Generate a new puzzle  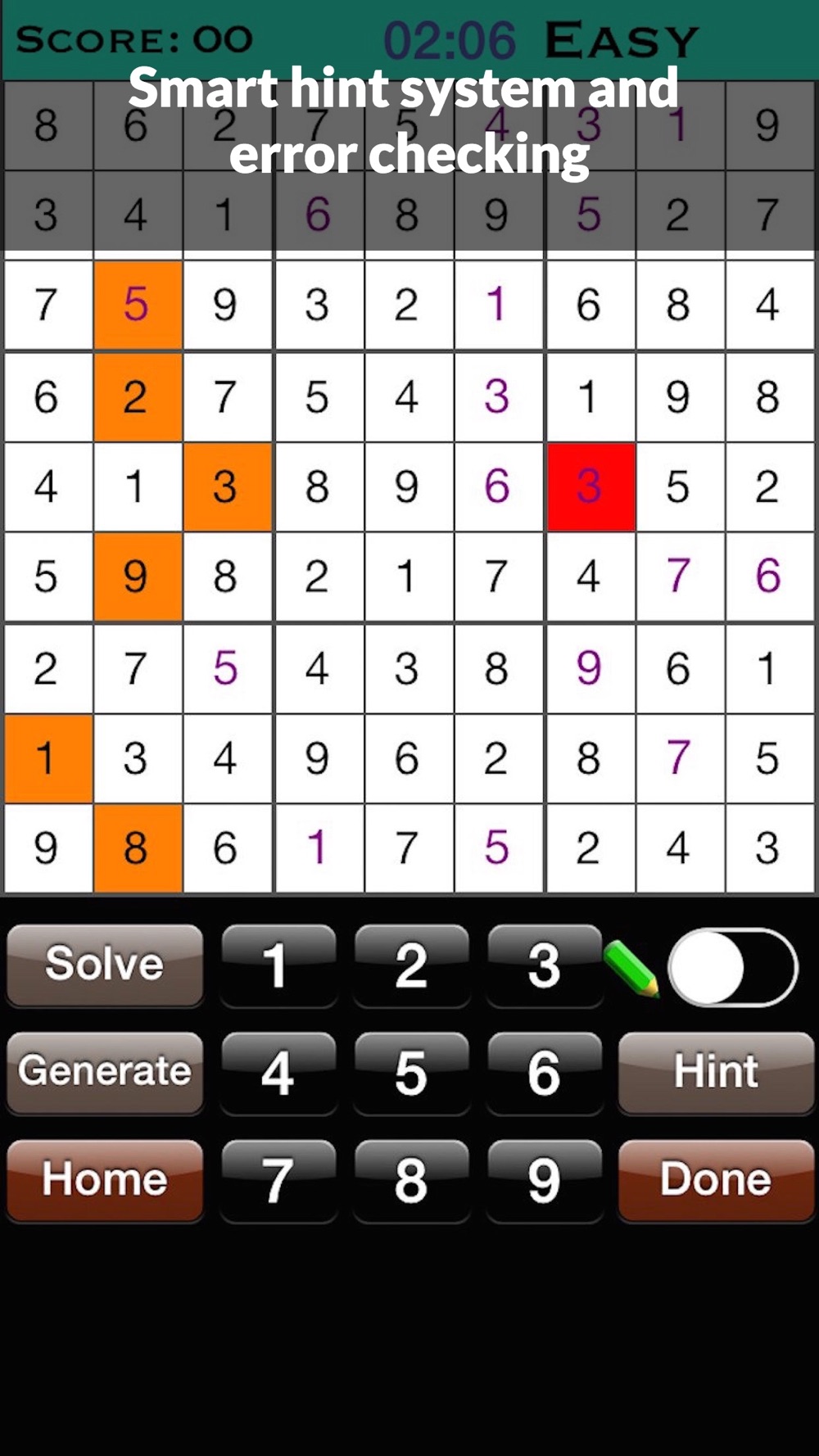105,1071
